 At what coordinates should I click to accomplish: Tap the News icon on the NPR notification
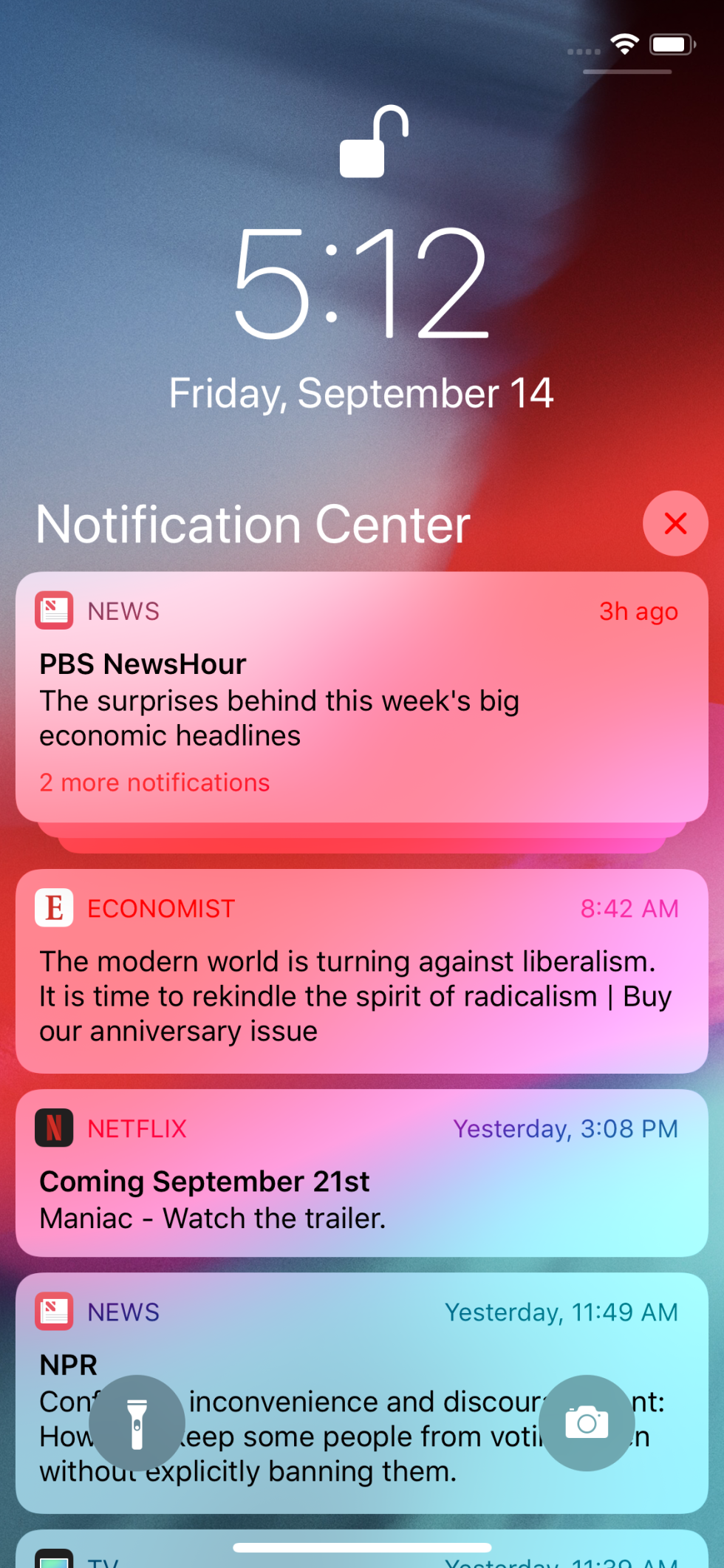pos(53,1312)
